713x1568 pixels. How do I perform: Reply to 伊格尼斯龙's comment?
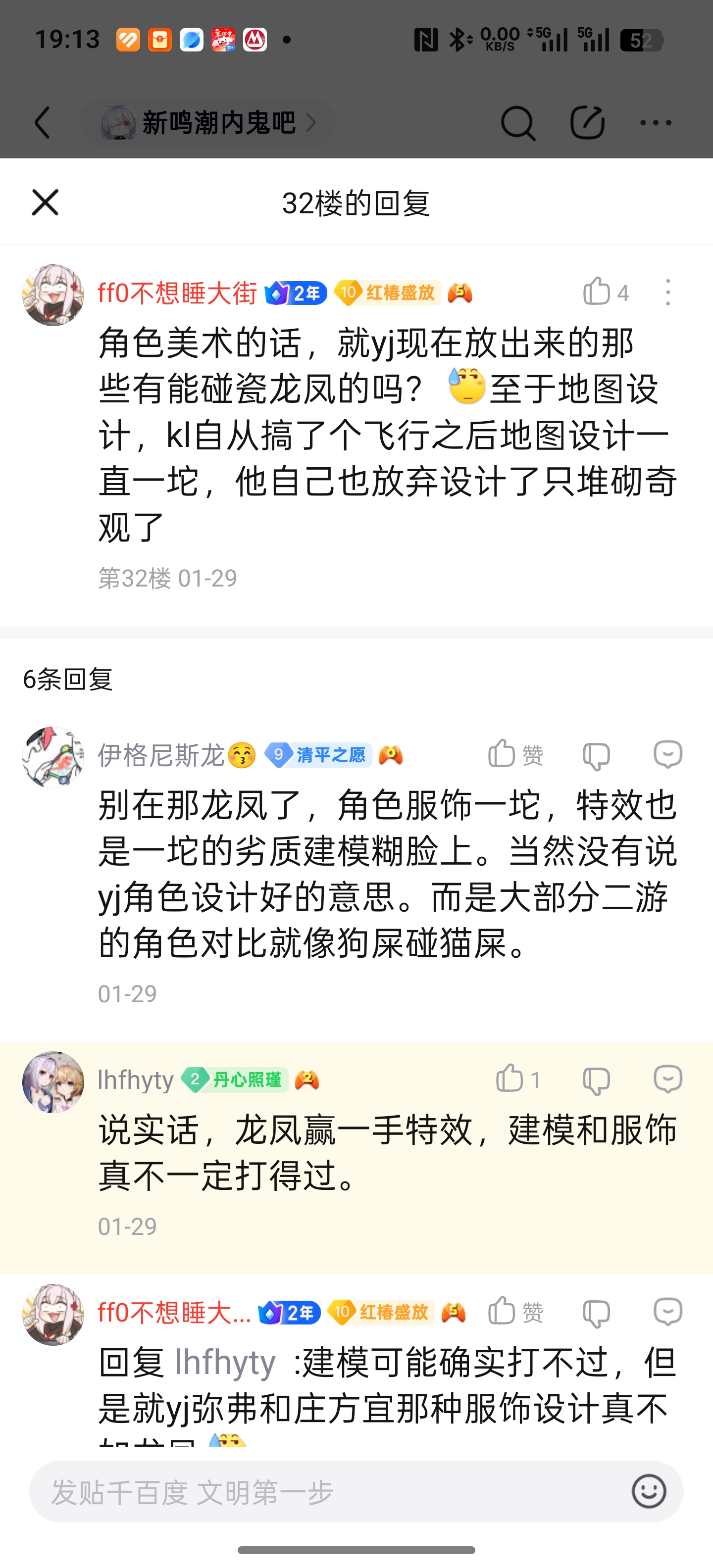coord(667,755)
